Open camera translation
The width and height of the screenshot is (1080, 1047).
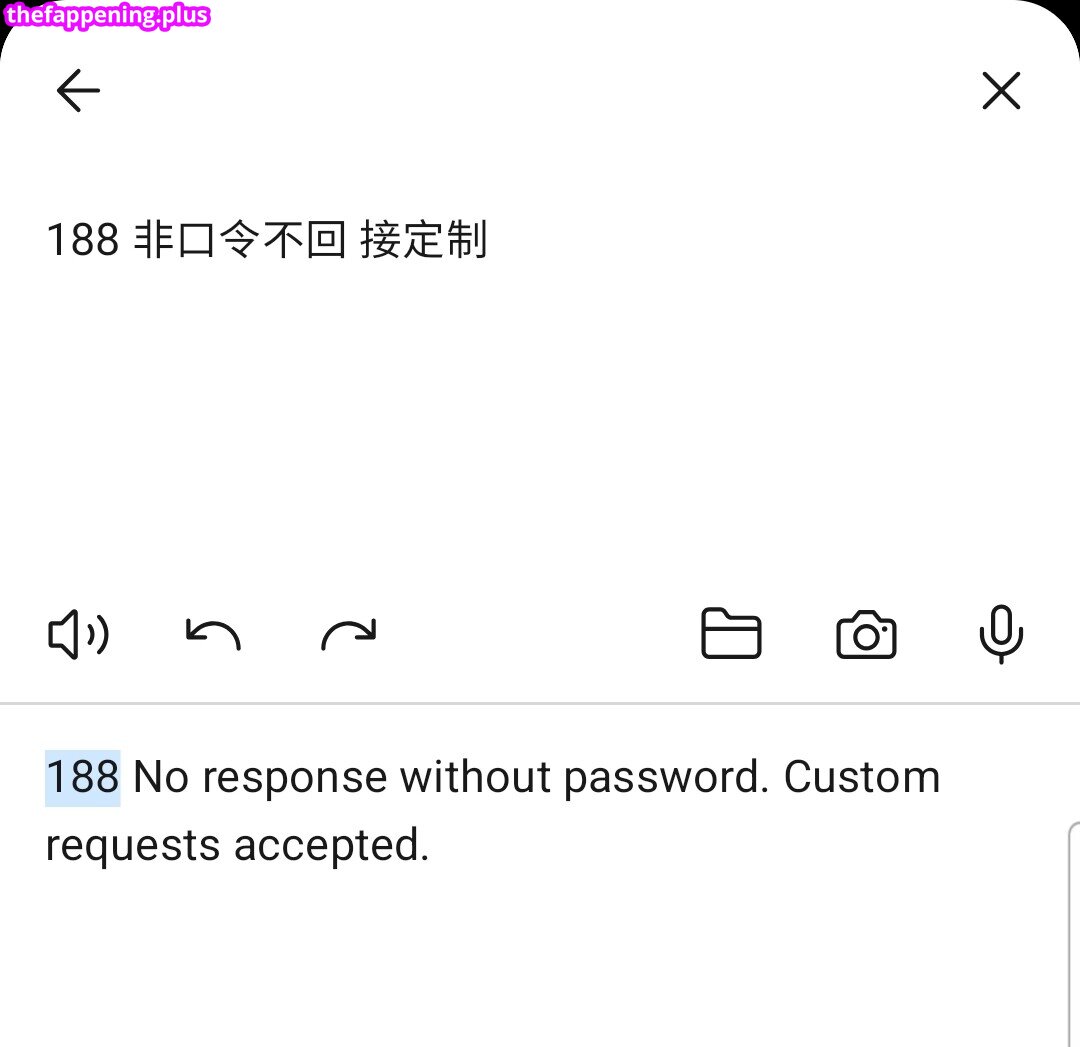(866, 634)
